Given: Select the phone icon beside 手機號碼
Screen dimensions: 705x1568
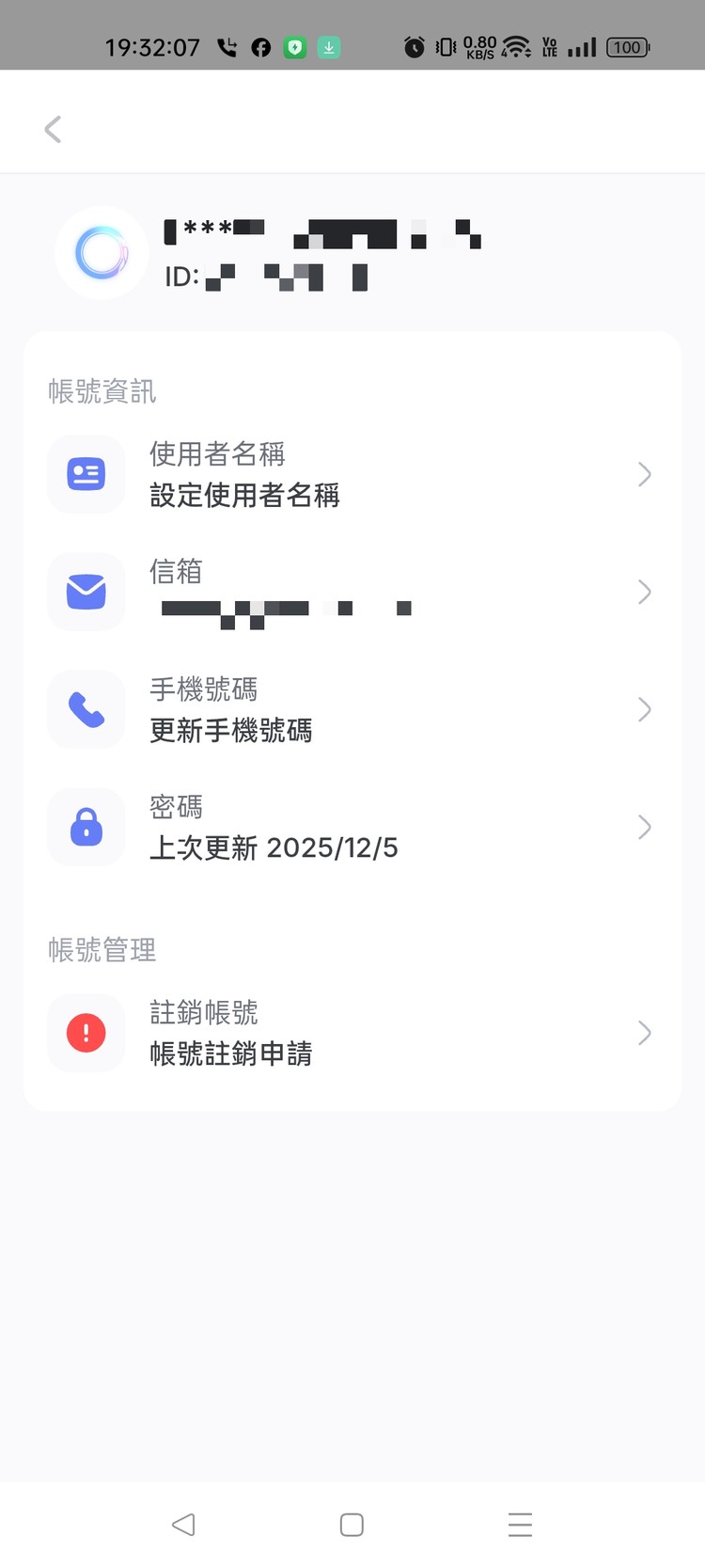Looking at the screenshot, I should 86,709.
